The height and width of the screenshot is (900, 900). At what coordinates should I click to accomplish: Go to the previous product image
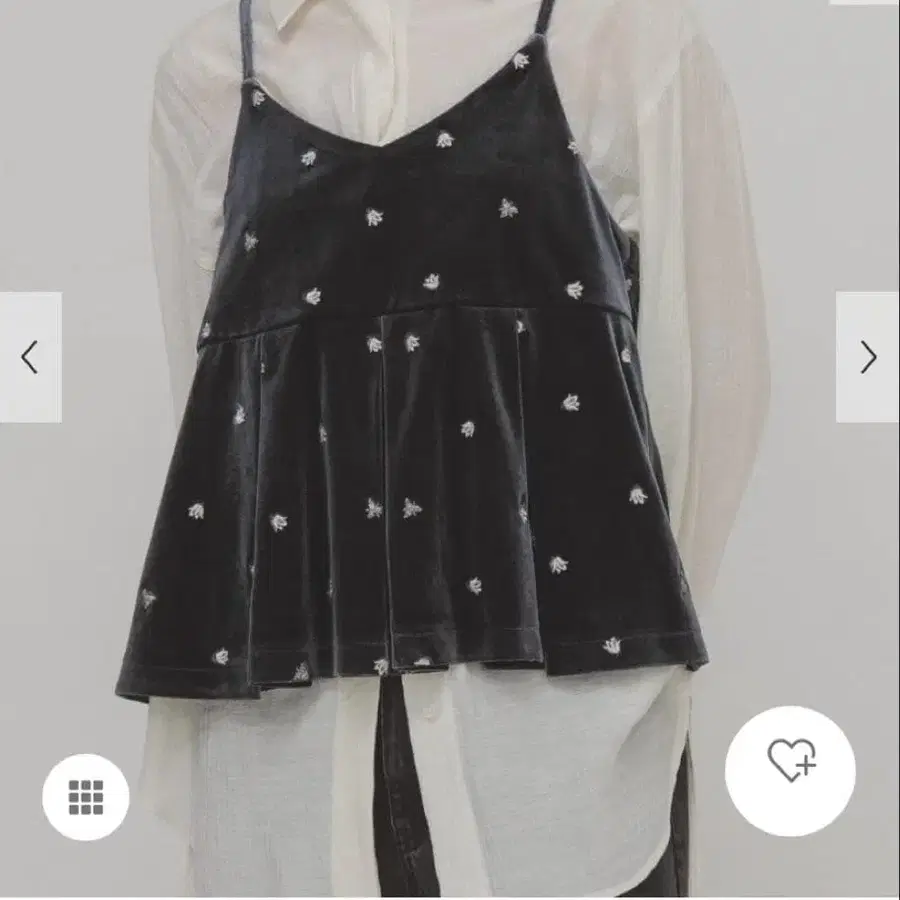[30, 357]
